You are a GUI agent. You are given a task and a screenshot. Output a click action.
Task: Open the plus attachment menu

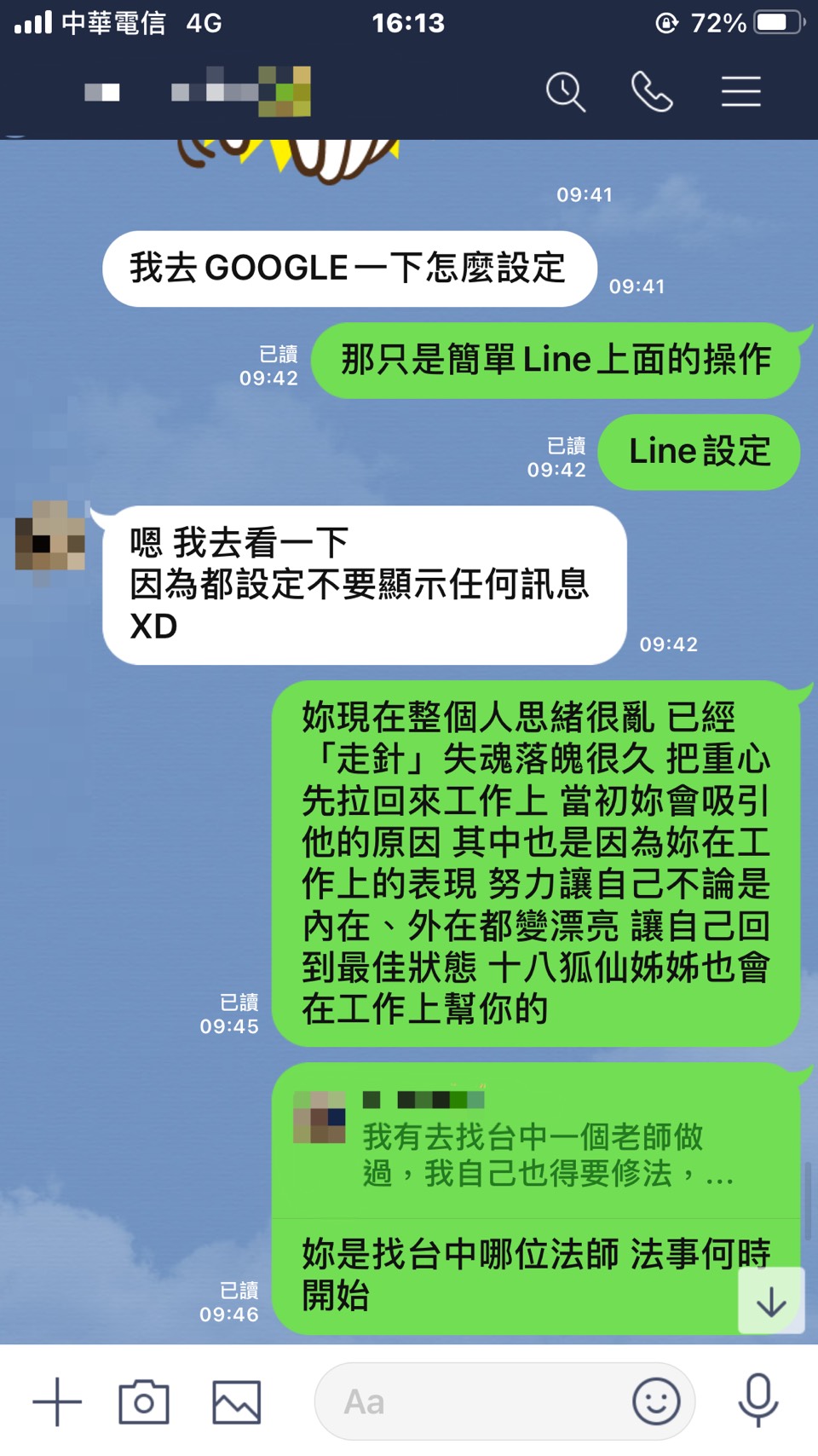coord(57,1401)
